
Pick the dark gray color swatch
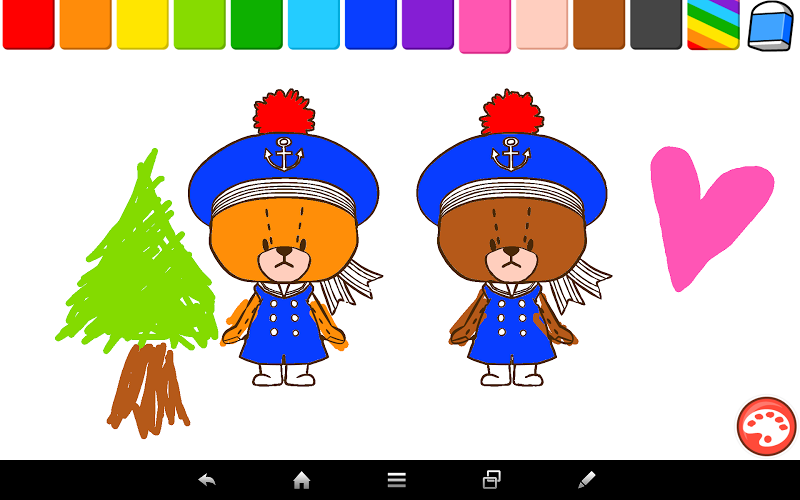point(656,24)
